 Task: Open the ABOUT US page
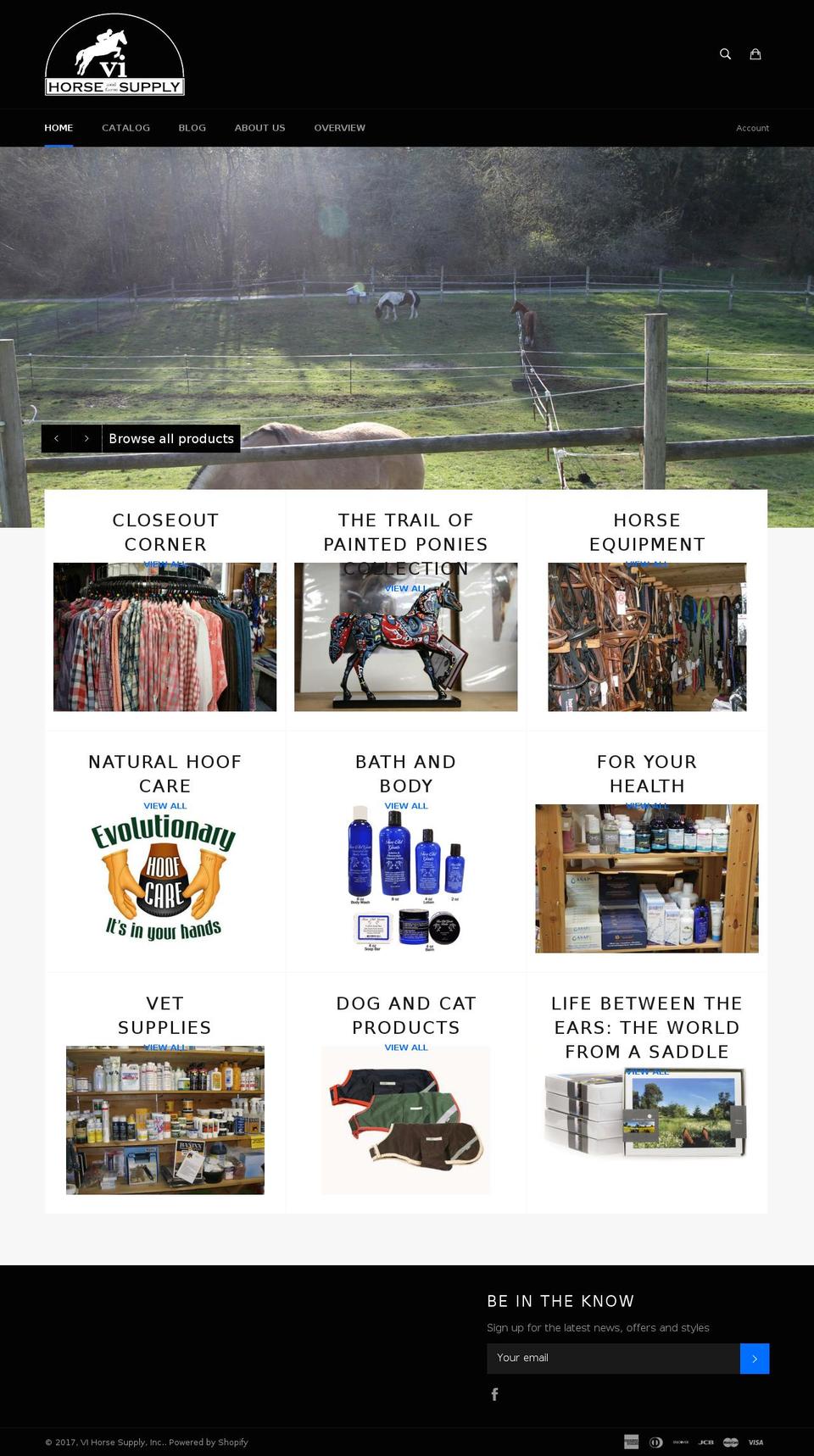(259, 128)
